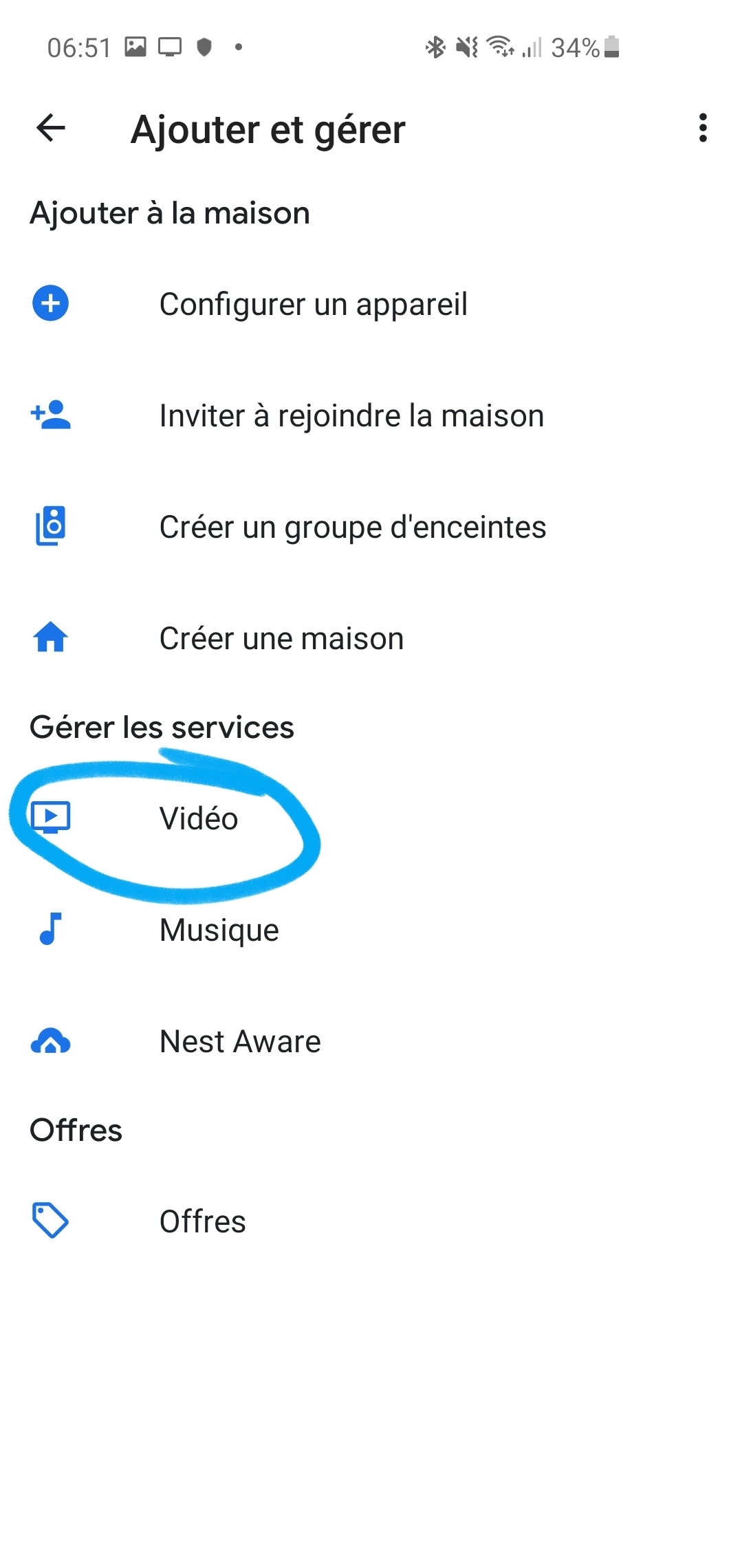Open Inviter à rejoindre la maison
The width and height of the screenshot is (742, 1568).
371,415
